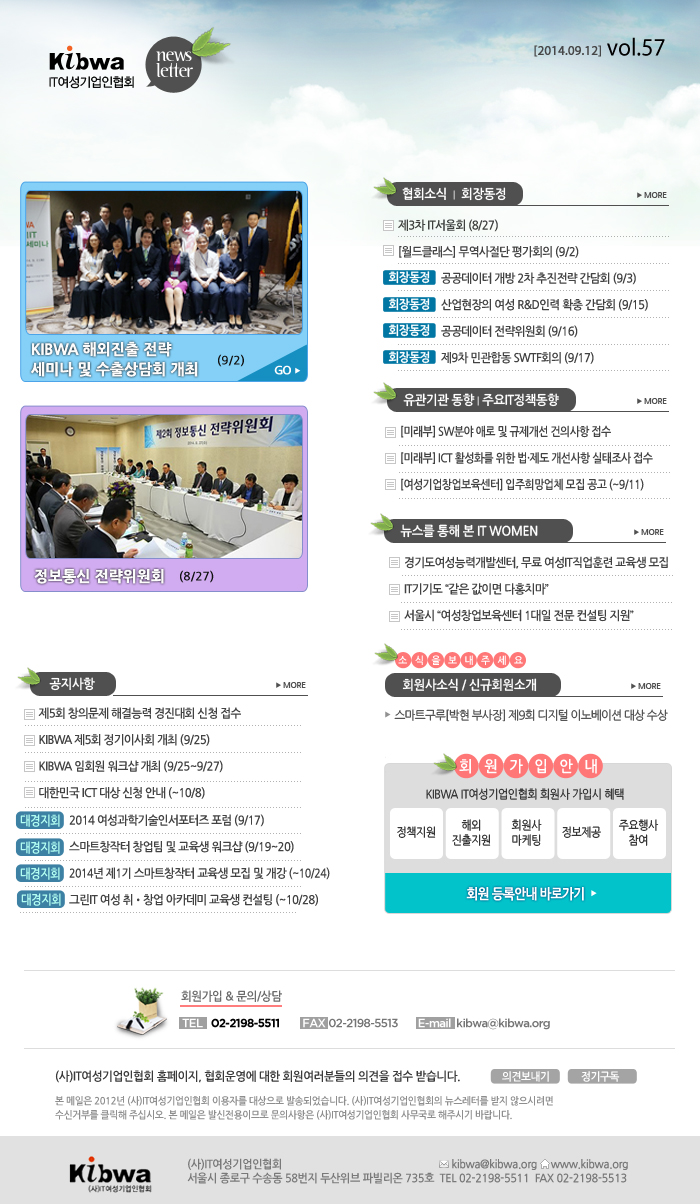Tap 회원 등록안내 바로가기 button
This screenshot has width=700, height=1204.
coord(527,893)
